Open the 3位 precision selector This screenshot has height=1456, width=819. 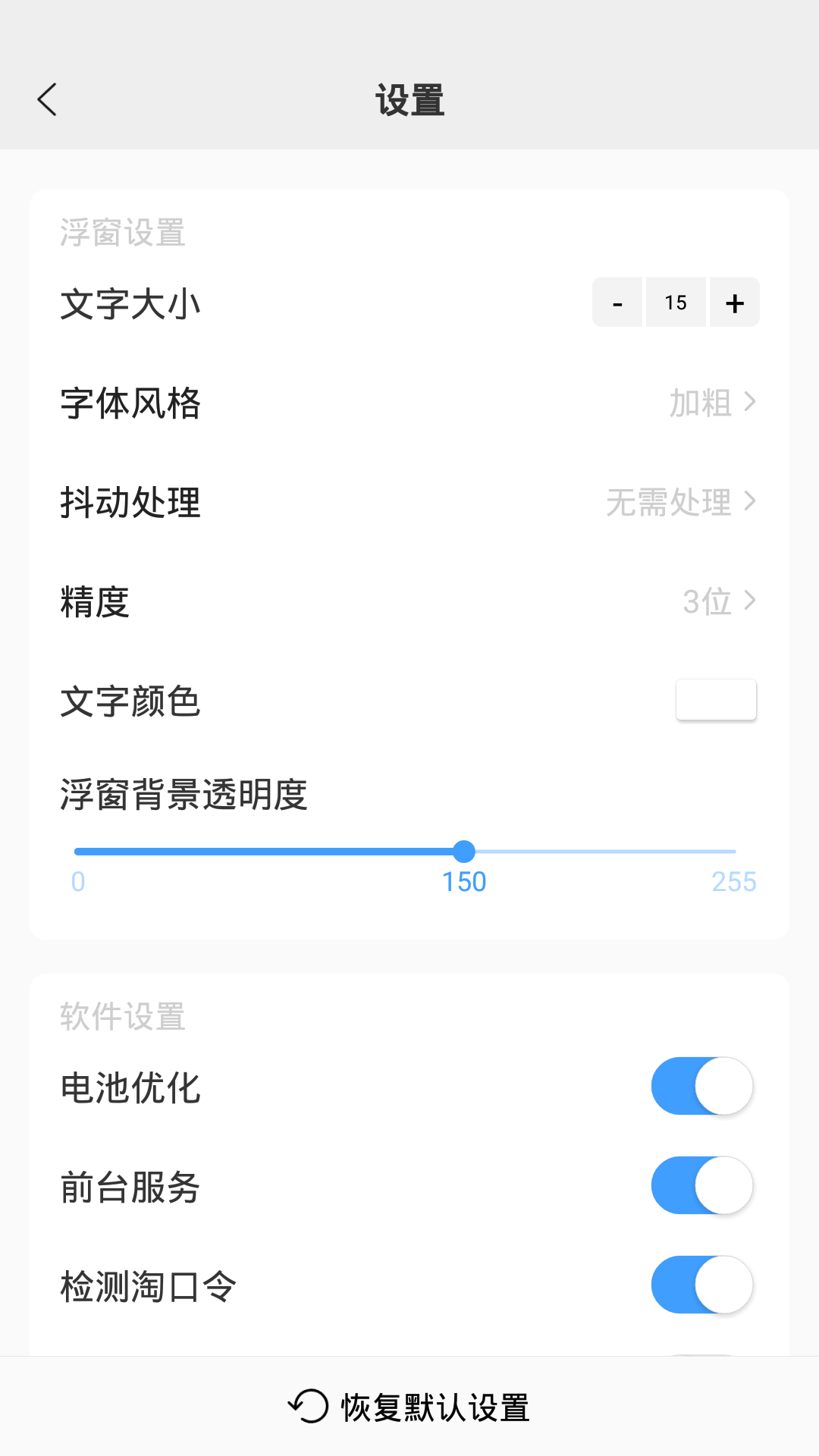[x=708, y=601]
